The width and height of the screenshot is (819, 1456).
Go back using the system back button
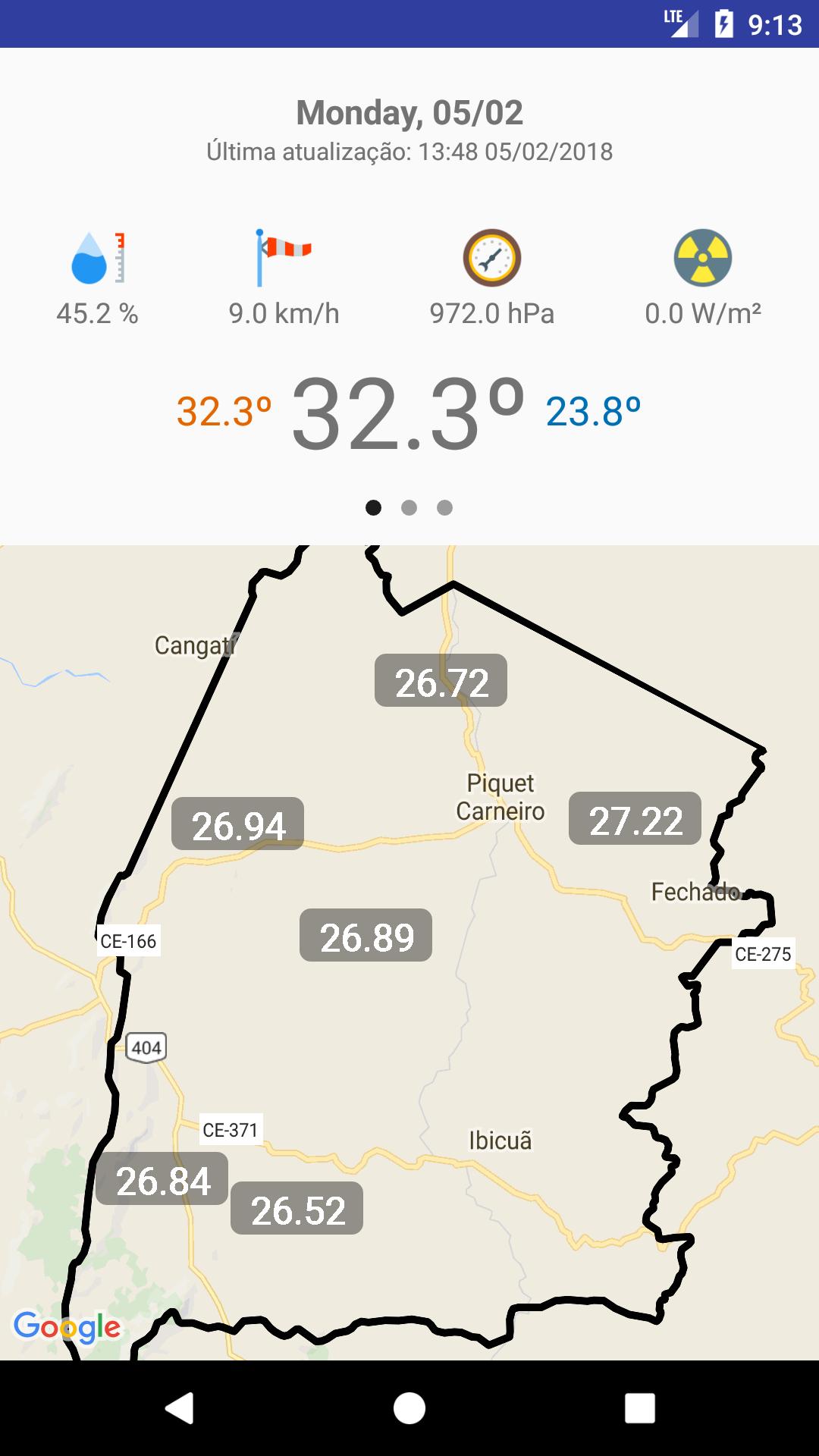pyautogui.click(x=180, y=1408)
